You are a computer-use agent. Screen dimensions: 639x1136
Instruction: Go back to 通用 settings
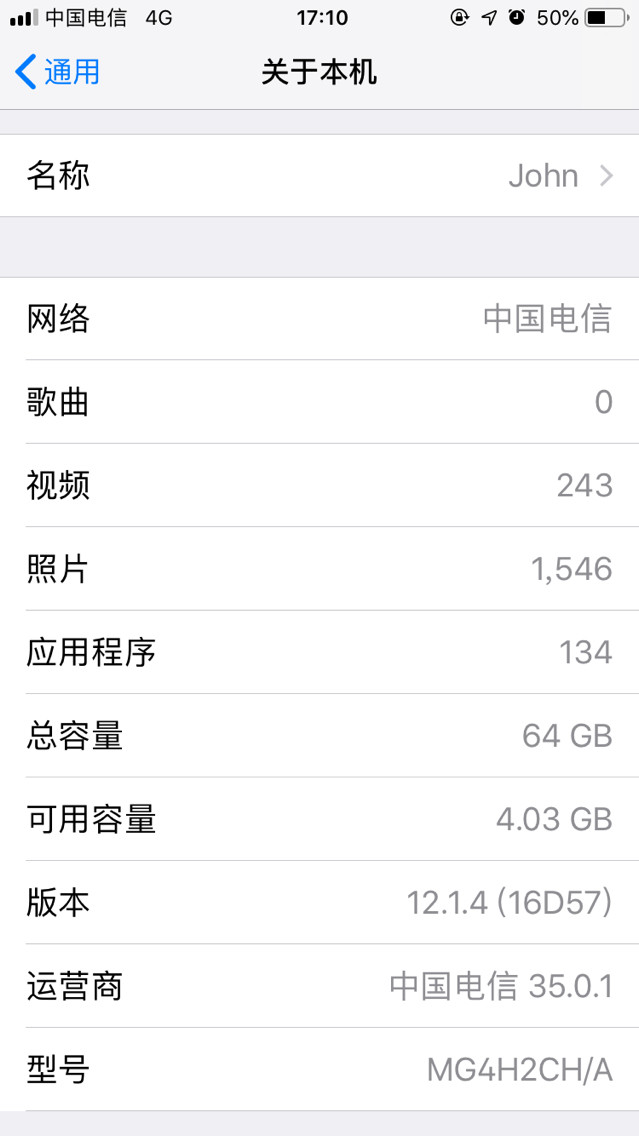[x=58, y=72]
